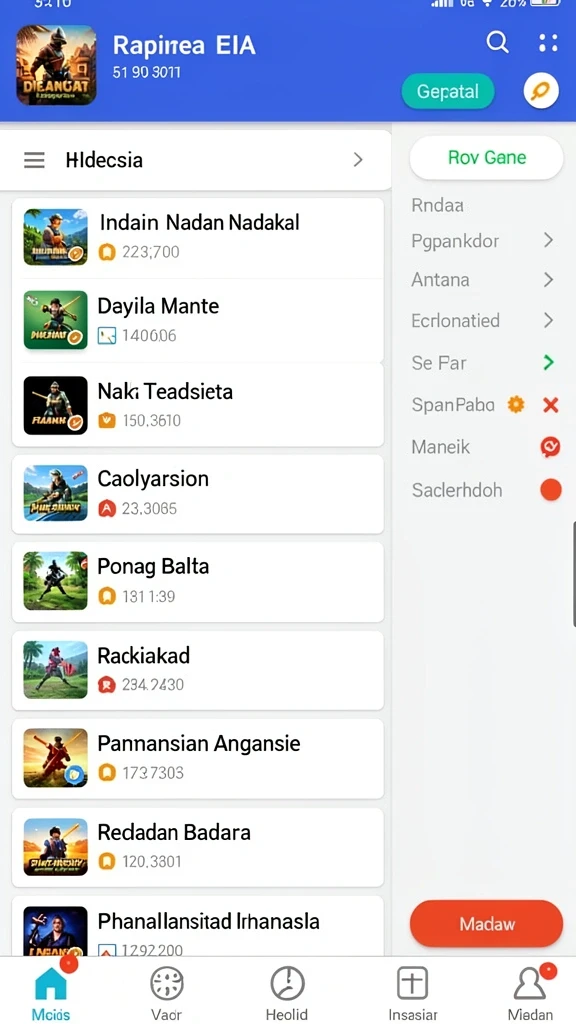
Task: Open the Dayila Mante card
Action: [x=198, y=320]
